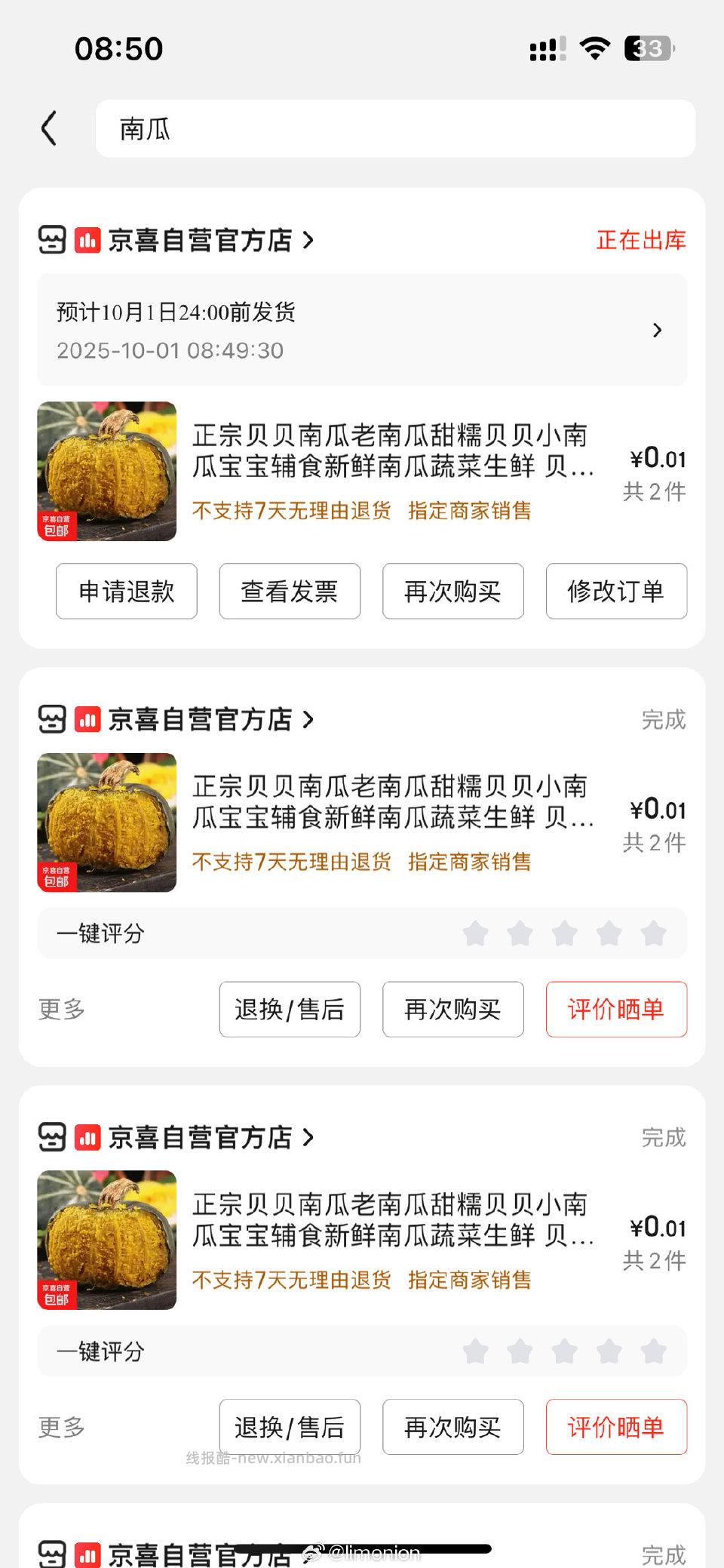Expand the first order's store name chevron
The height and width of the screenshot is (1568, 724).
(308, 240)
